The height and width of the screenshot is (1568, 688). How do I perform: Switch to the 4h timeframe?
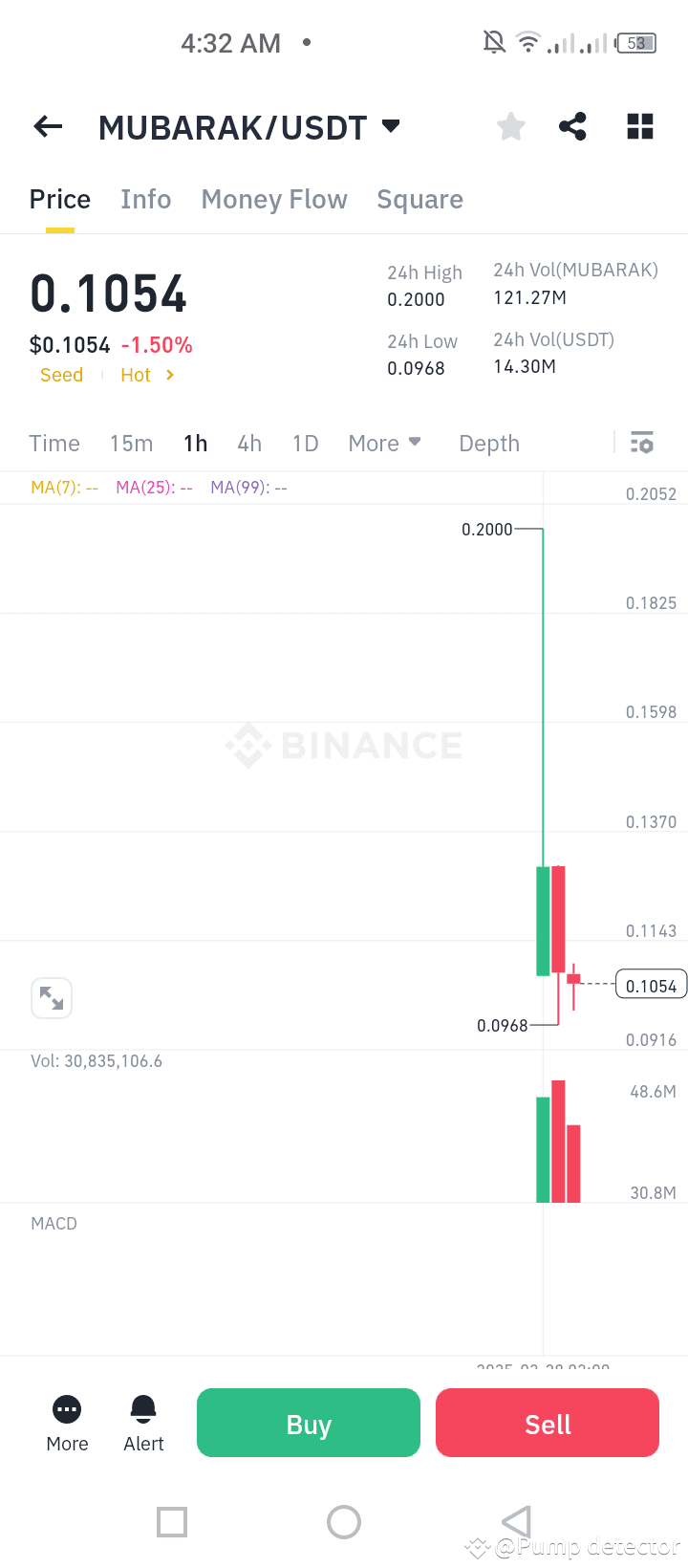249,443
